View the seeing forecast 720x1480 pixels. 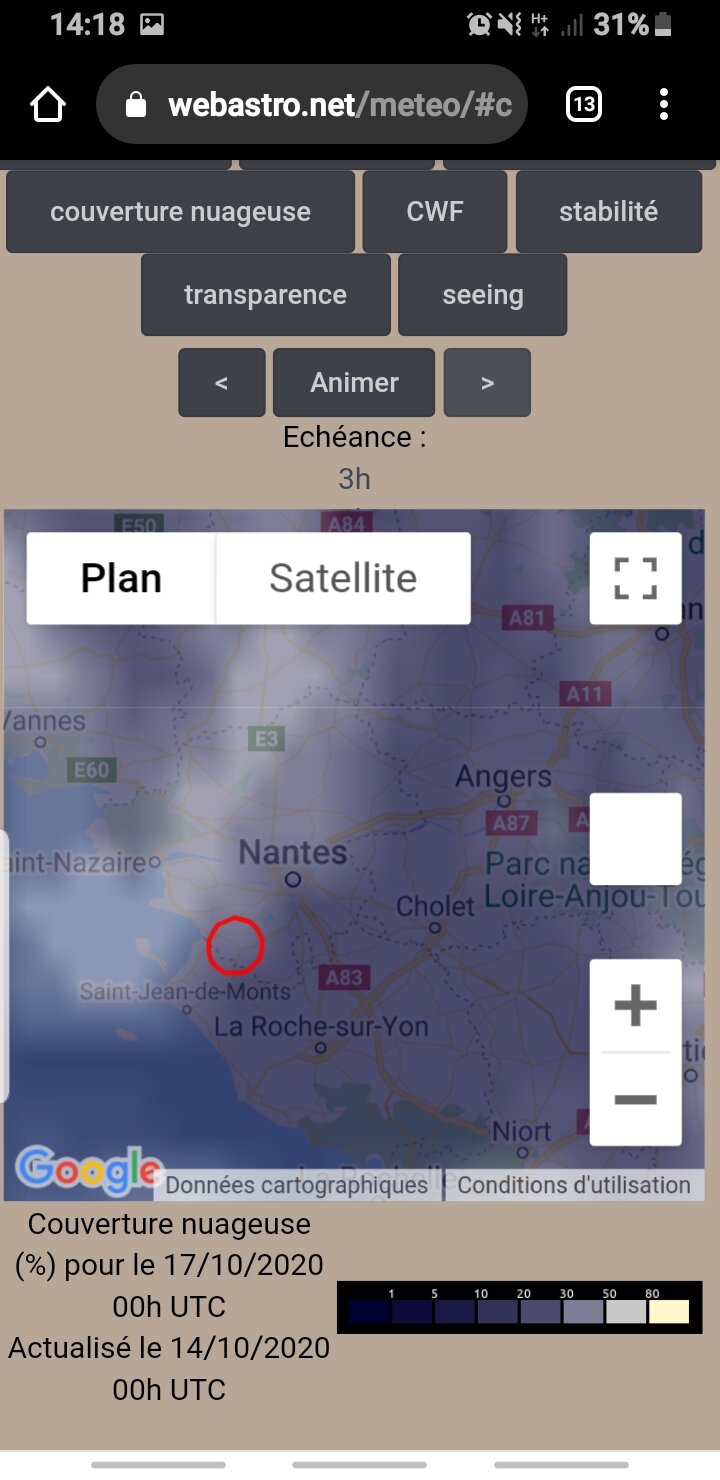coord(482,295)
